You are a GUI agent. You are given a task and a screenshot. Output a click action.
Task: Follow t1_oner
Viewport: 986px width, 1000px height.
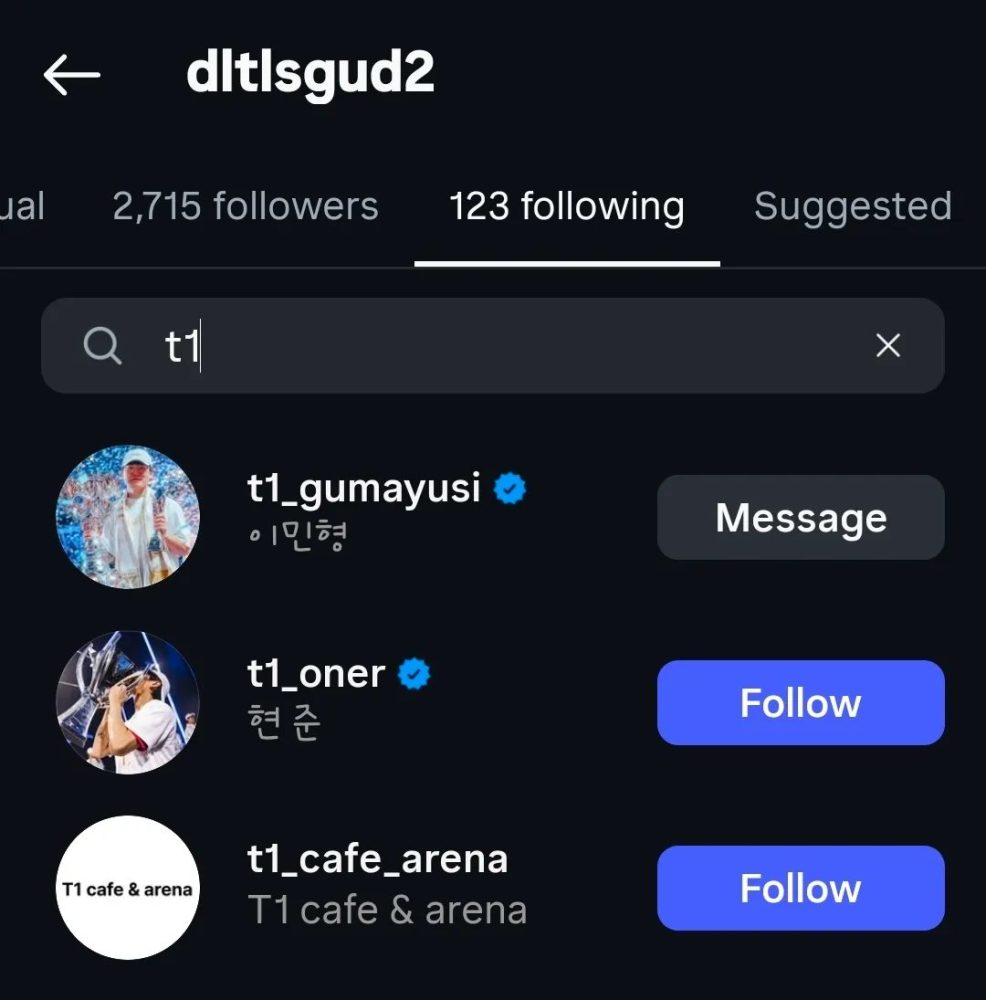(800, 703)
